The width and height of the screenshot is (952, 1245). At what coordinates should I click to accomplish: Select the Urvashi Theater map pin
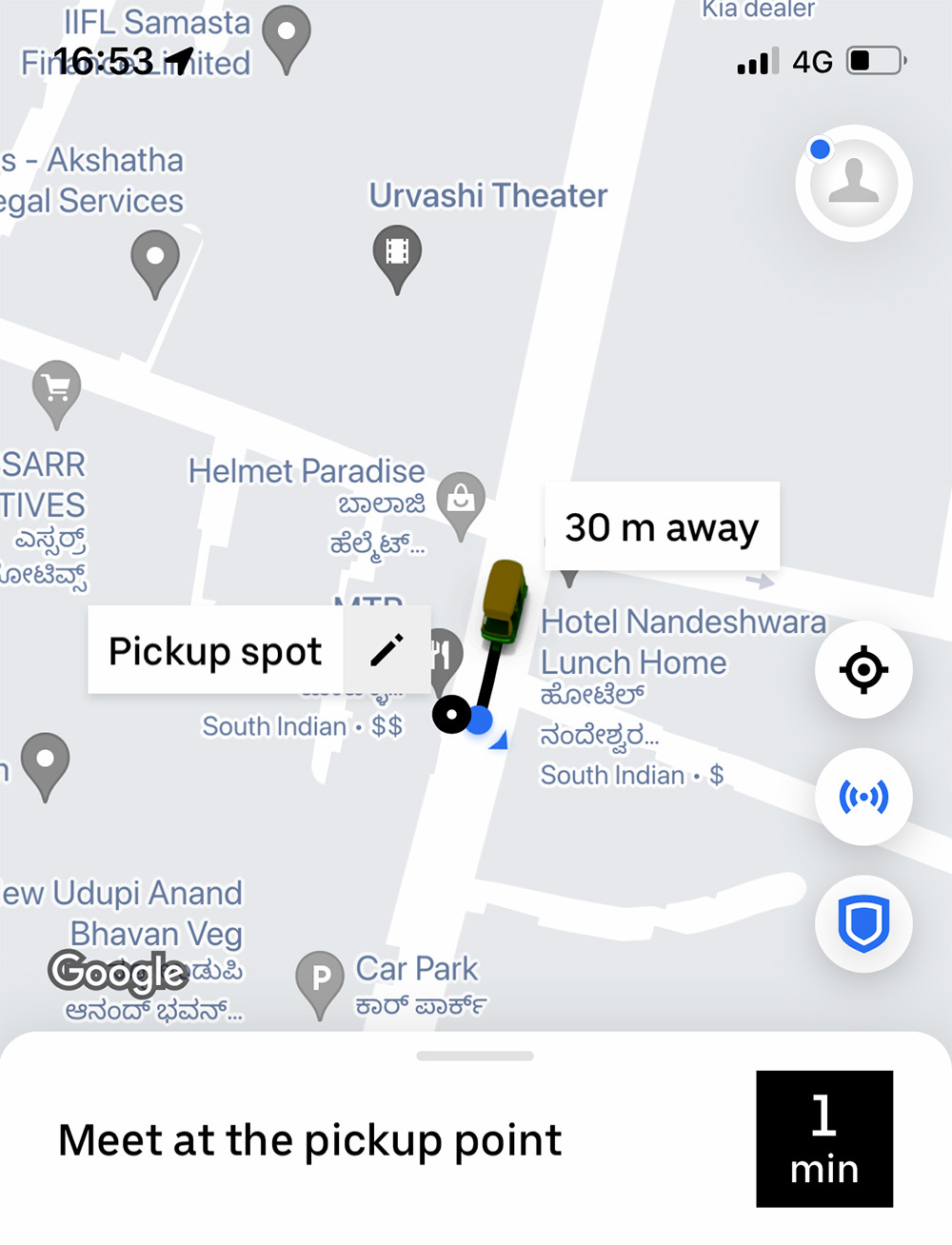click(x=397, y=255)
